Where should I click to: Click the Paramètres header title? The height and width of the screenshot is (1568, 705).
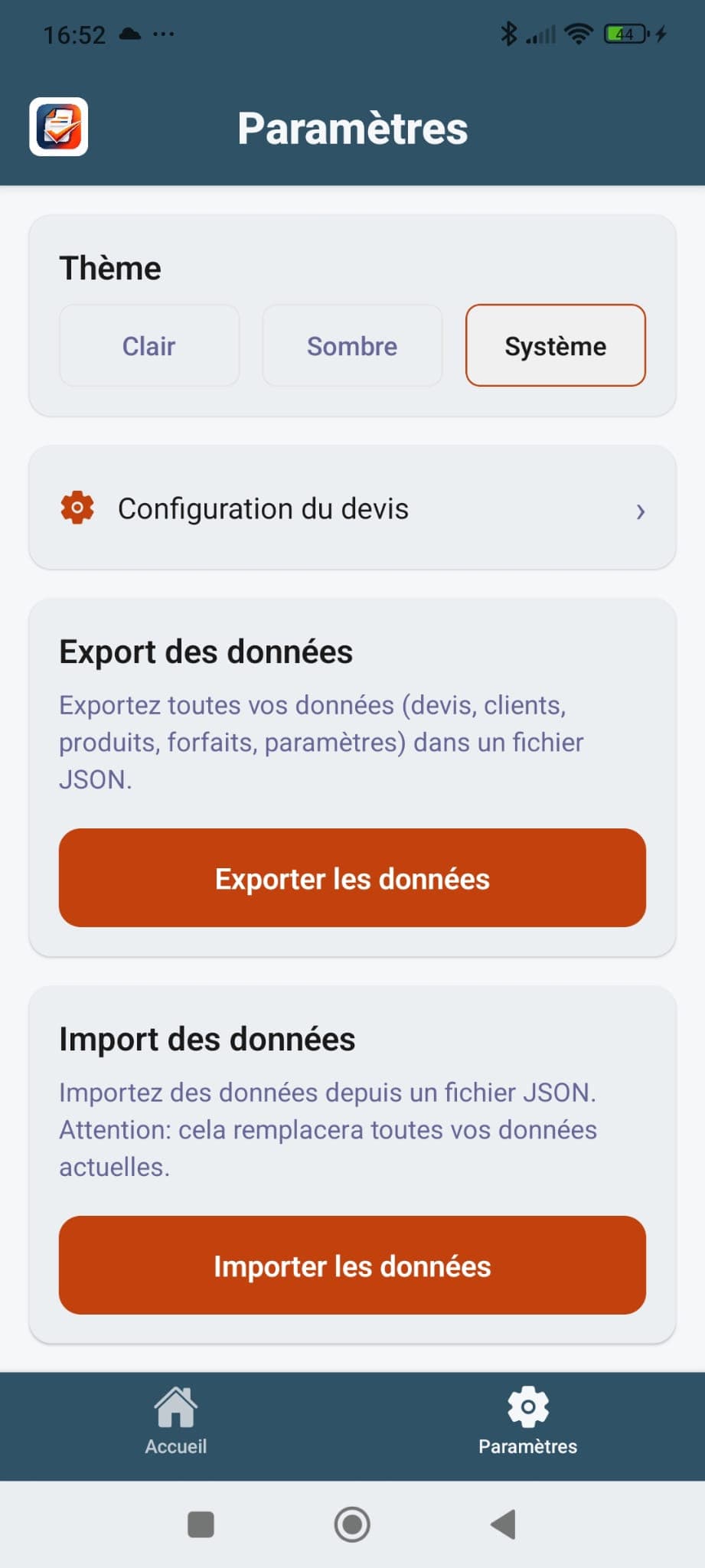click(353, 128)
